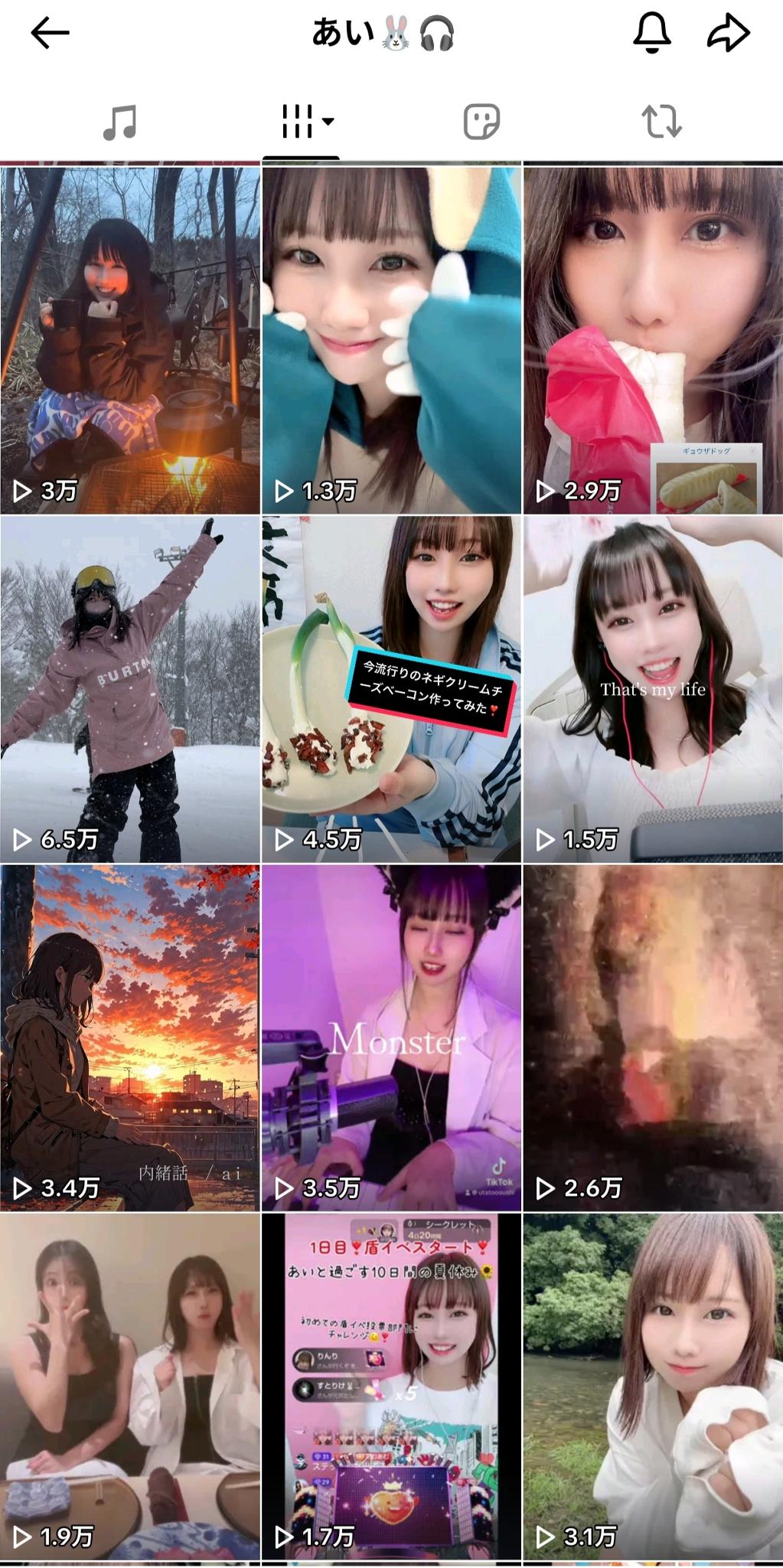The height and width of the screenshot is (1568, 783).
Task: Switch to the music note tab
Action: [x=120, y=122]
